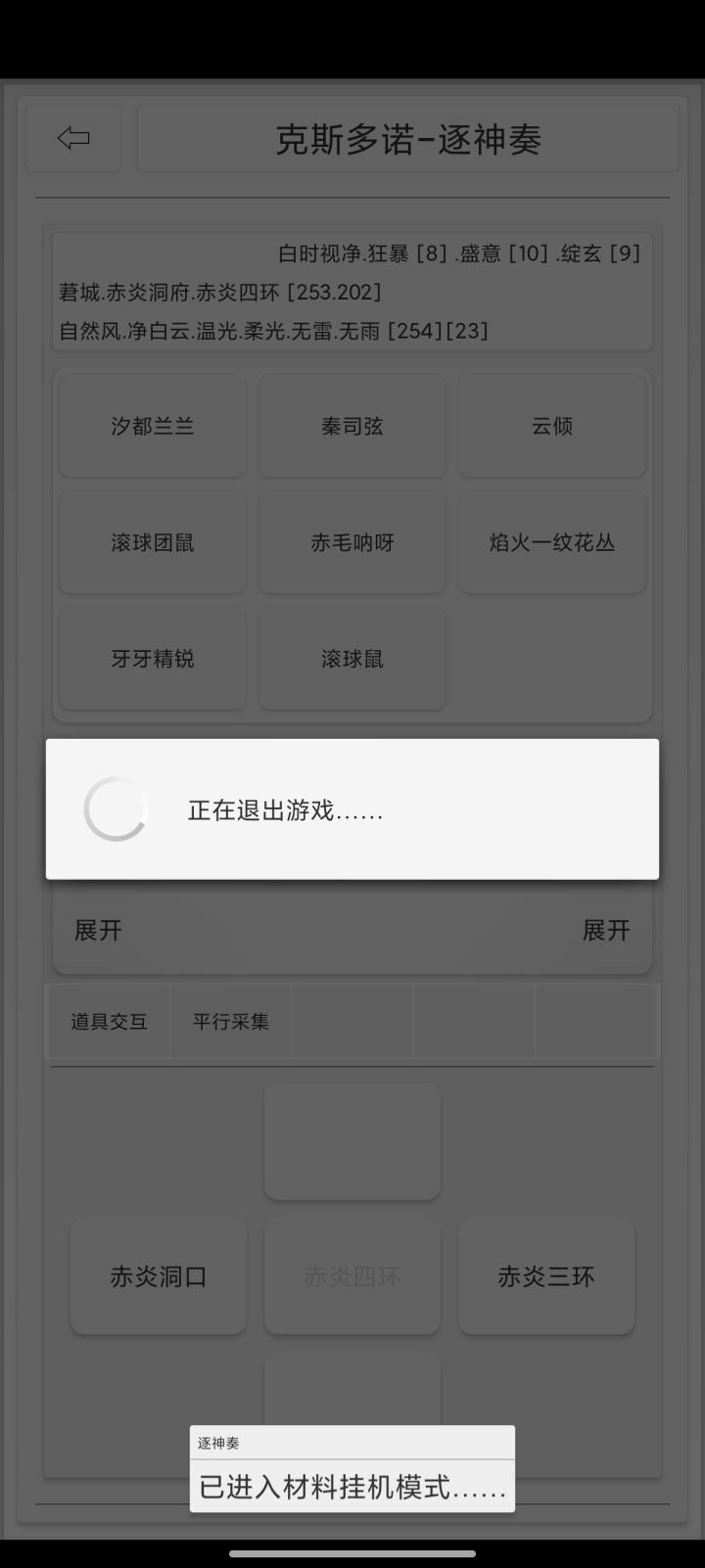The height and width of the screenshot is (1568, 705).
Task: Choose 滚球团鼠 from the monster list
Action: tap(152, 541)
